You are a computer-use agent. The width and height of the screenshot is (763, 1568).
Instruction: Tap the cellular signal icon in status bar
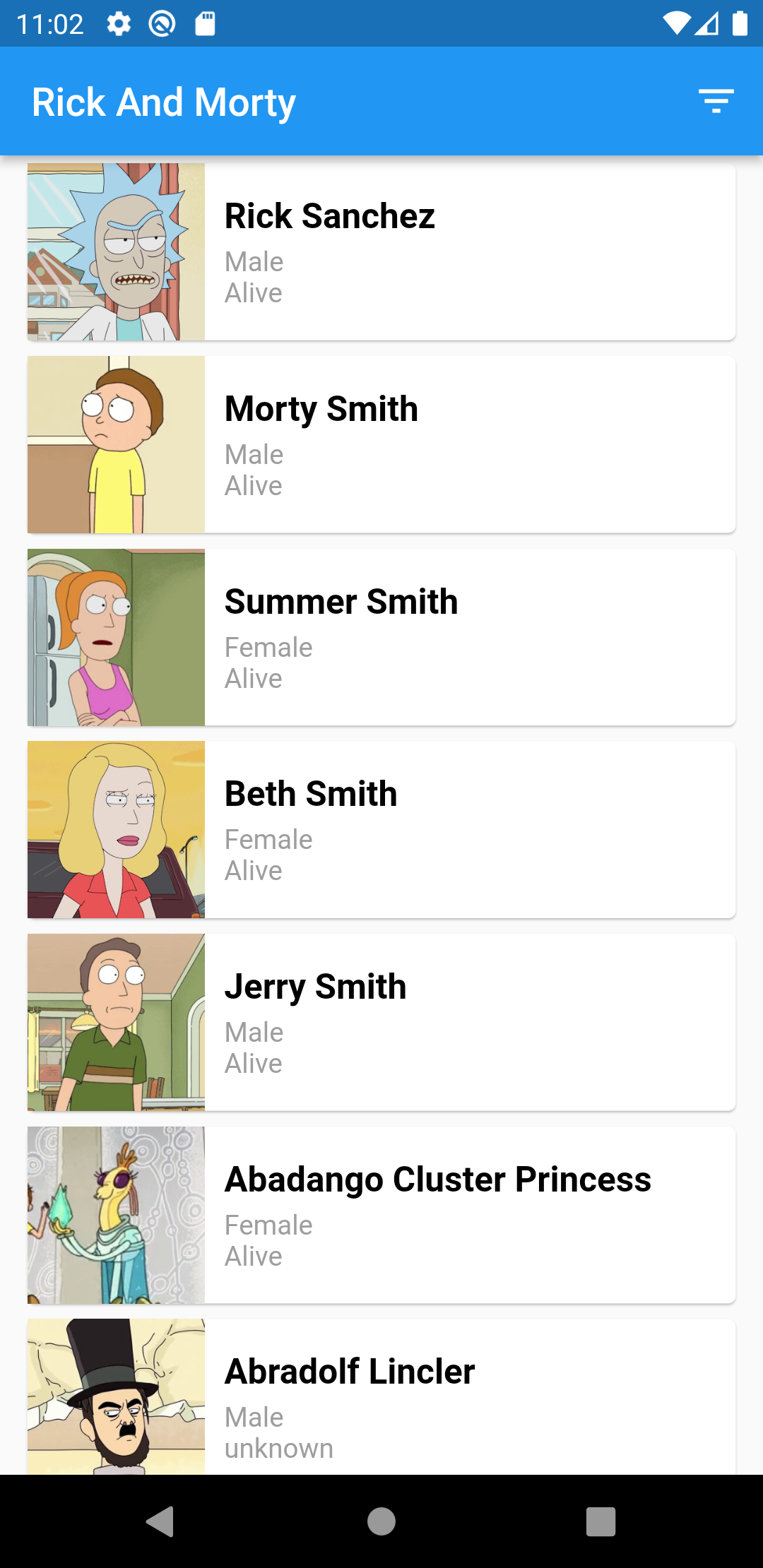707,23
